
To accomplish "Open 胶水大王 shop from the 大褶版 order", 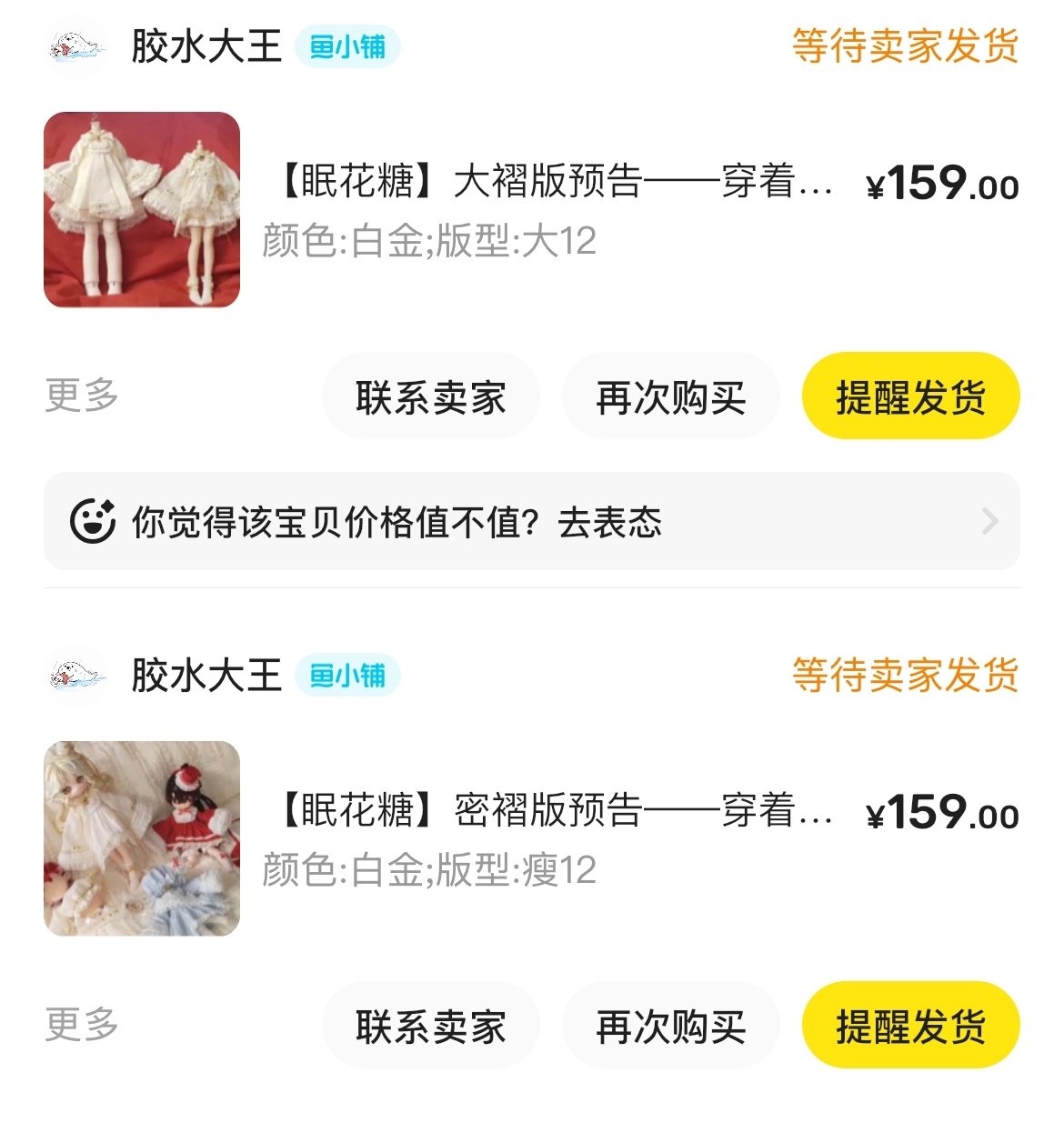I will pos(206,46).
